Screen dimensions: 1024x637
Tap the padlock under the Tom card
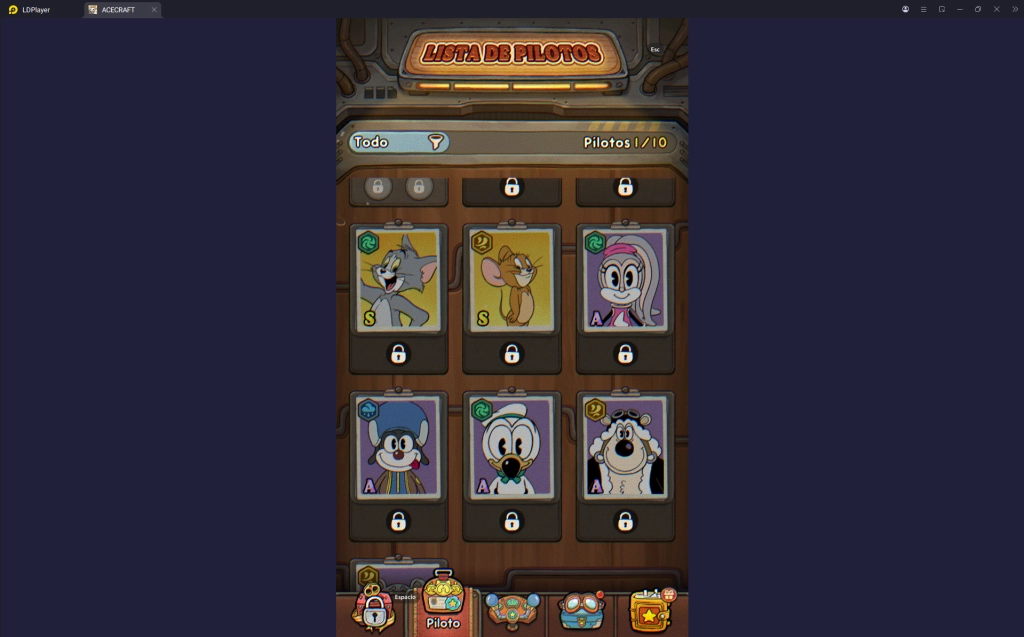coord(399,354)
